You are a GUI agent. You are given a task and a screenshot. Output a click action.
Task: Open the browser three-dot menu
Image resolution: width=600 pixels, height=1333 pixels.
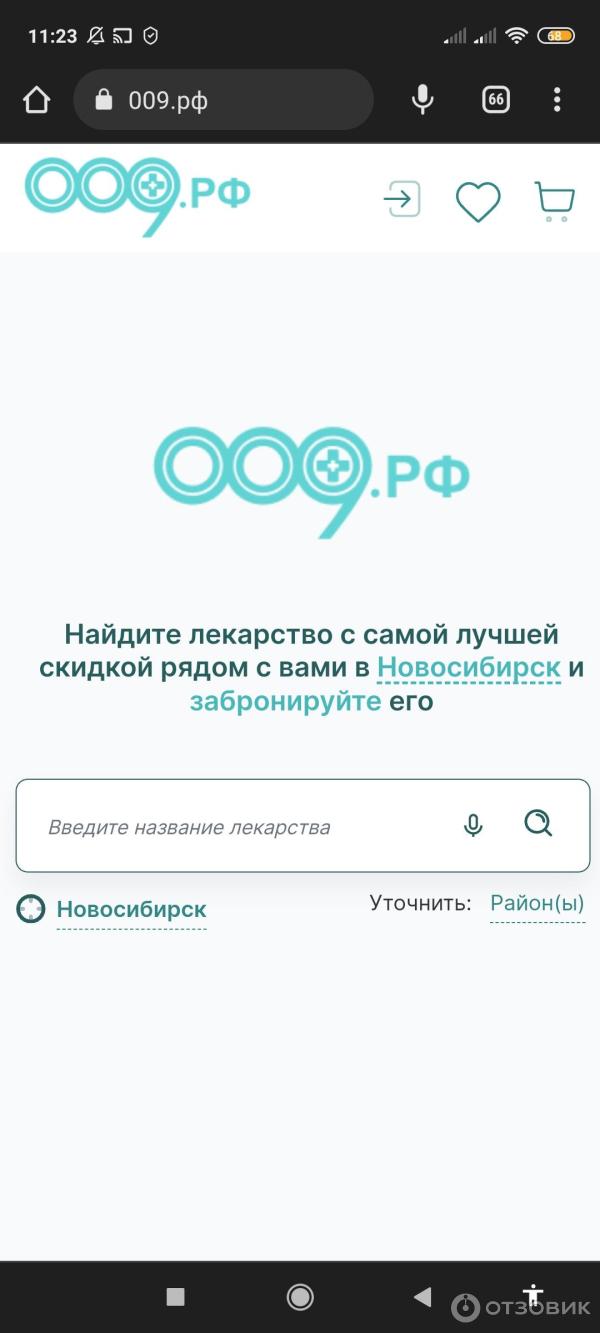pos(557,99)
